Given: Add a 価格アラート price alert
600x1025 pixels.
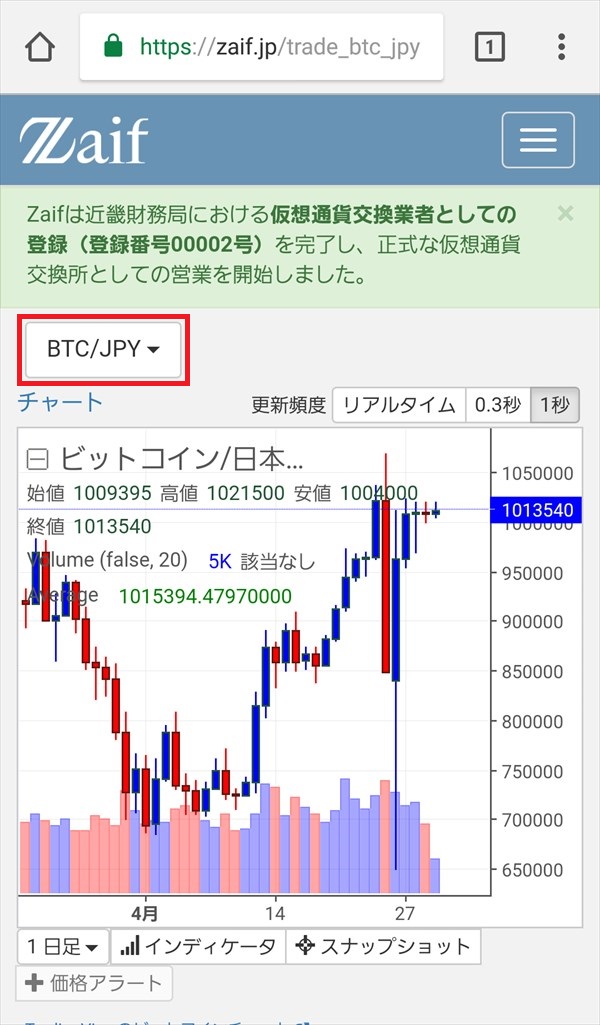Looking at the screenshot, I should pos(94,983).
